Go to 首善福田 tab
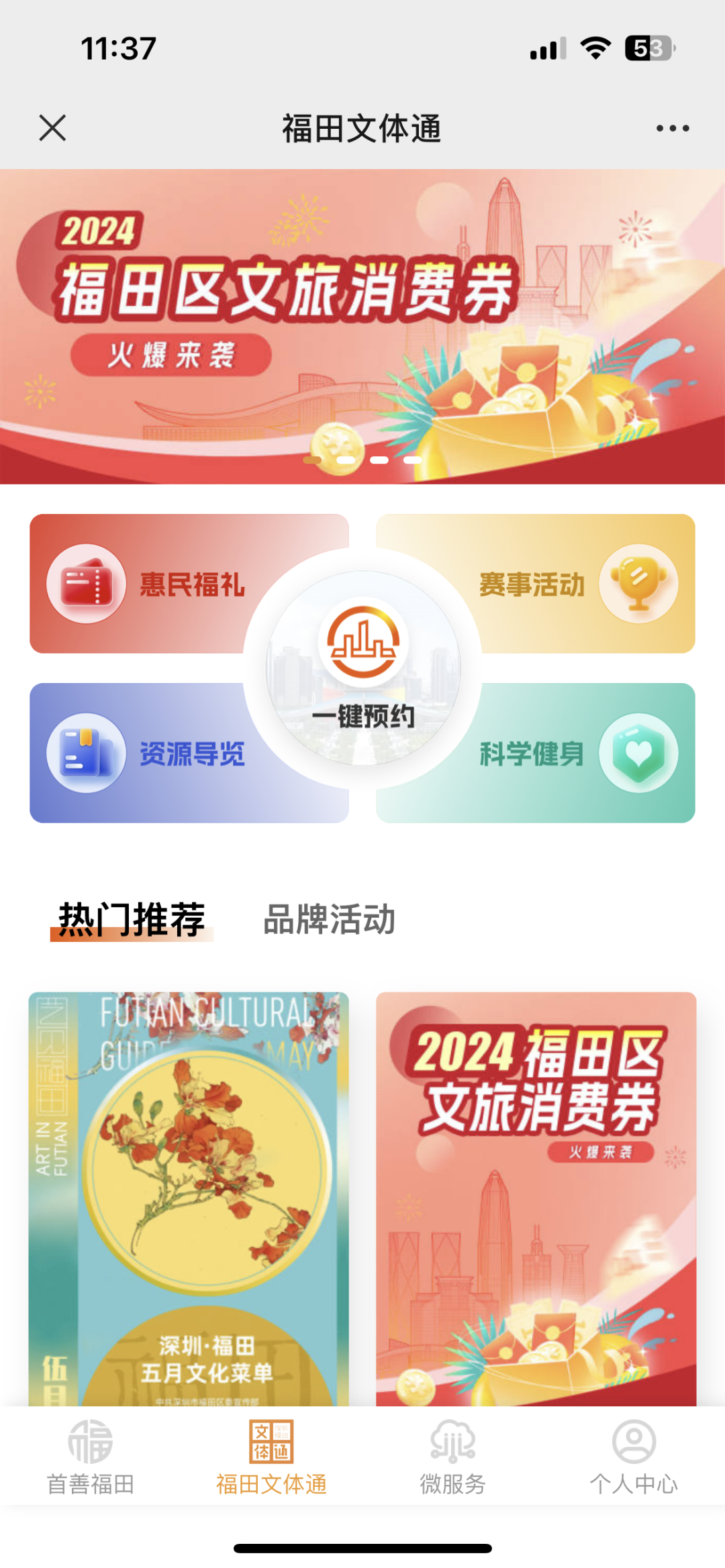Image resolution: width=725 pixels, height=1568 pixels. 91,1456
